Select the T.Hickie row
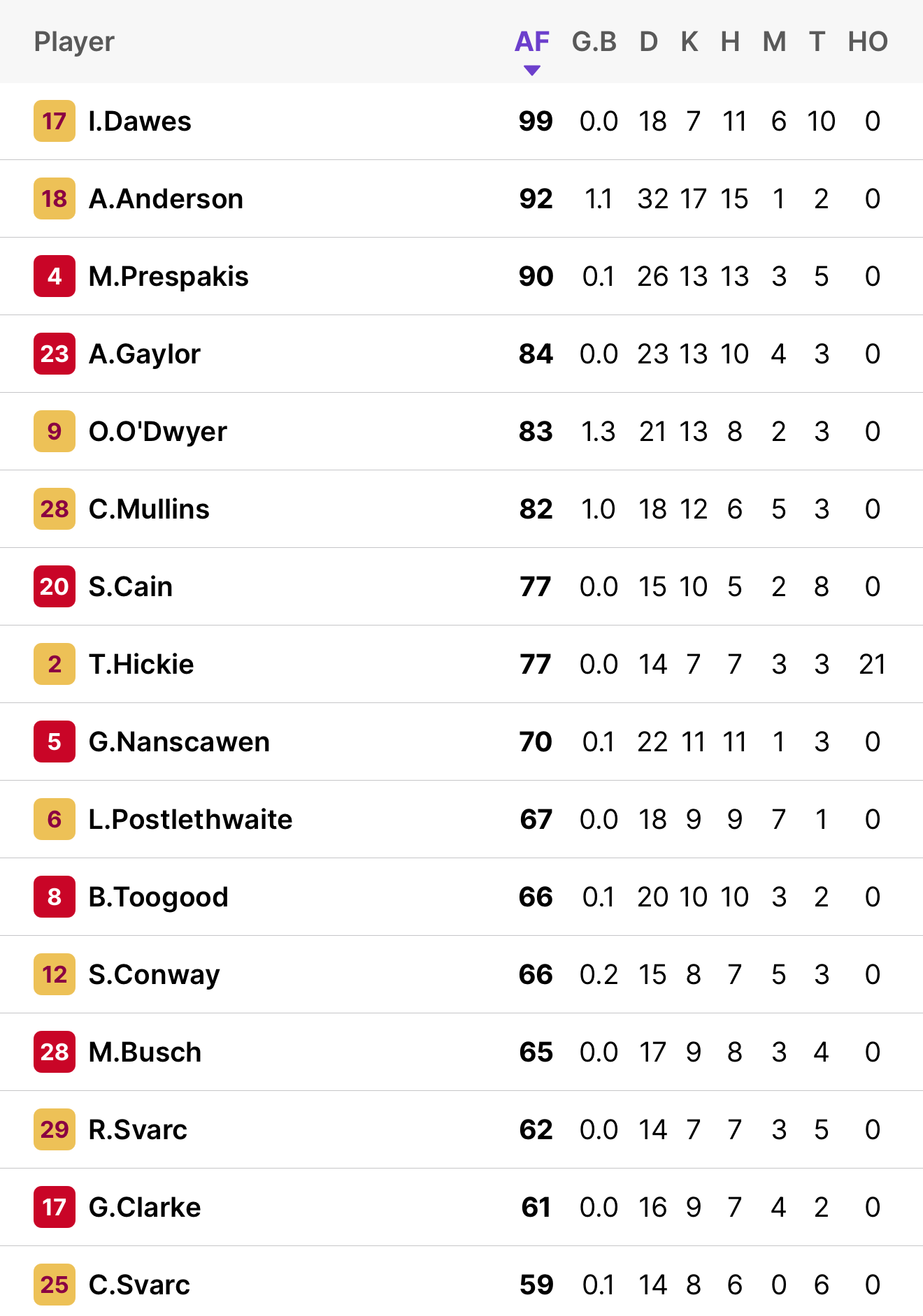Screen dimensions: 923x1316 pos(141,665)
